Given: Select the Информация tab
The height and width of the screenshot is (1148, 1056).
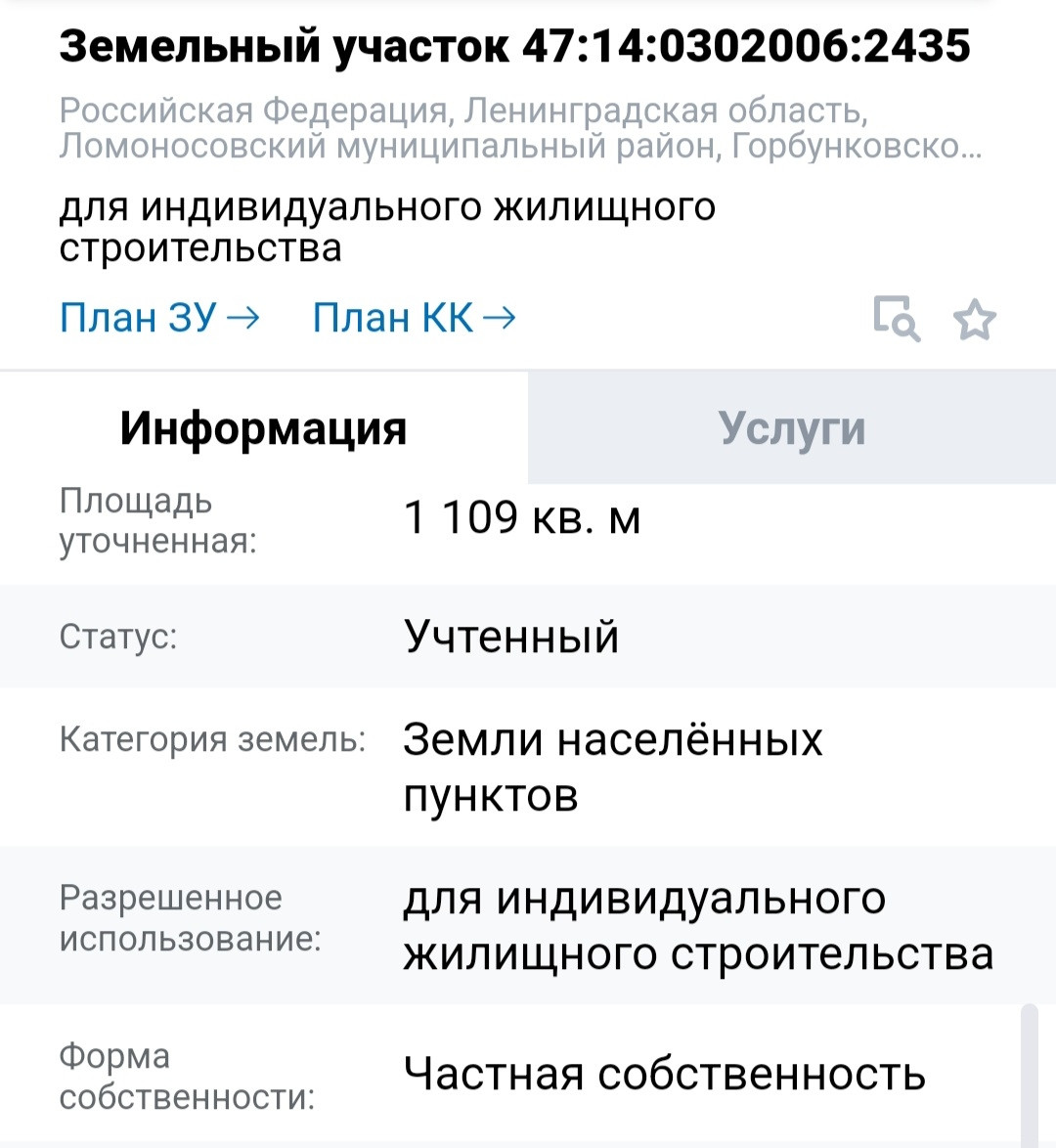Looking at the screenshot, I should [263, 428].
